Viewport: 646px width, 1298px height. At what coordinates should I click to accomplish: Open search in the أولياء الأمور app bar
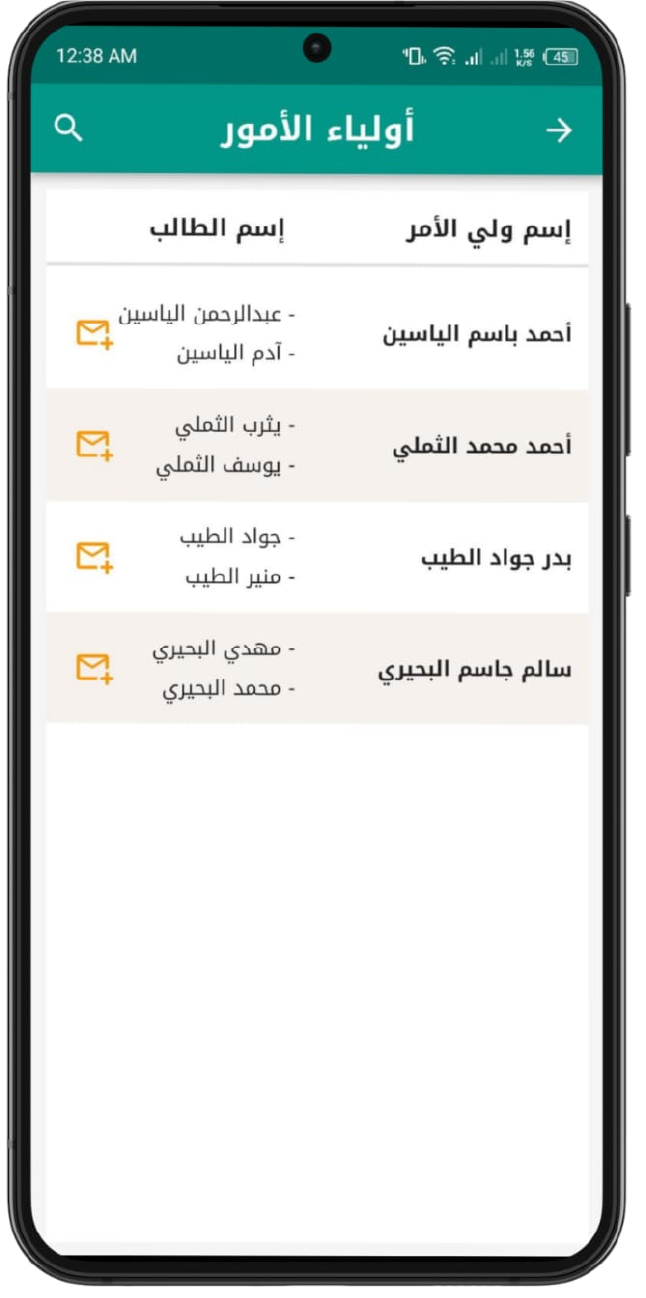[x=68, y=129]
